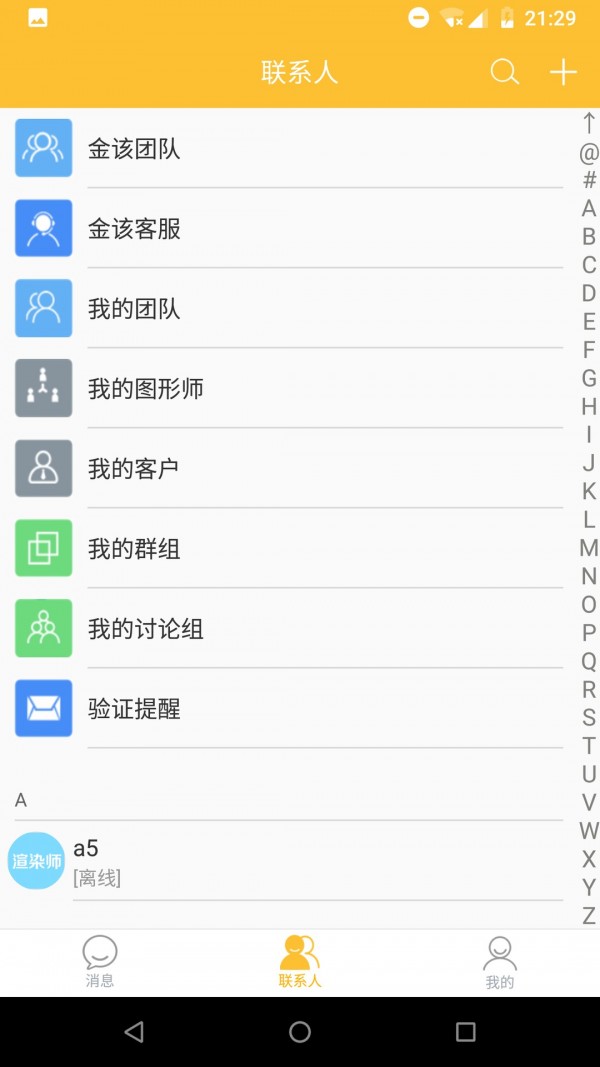Viewport: 600px width, 1067px height.
Task: Jump to letter Z in the index
Action: (x=589, y=915)
